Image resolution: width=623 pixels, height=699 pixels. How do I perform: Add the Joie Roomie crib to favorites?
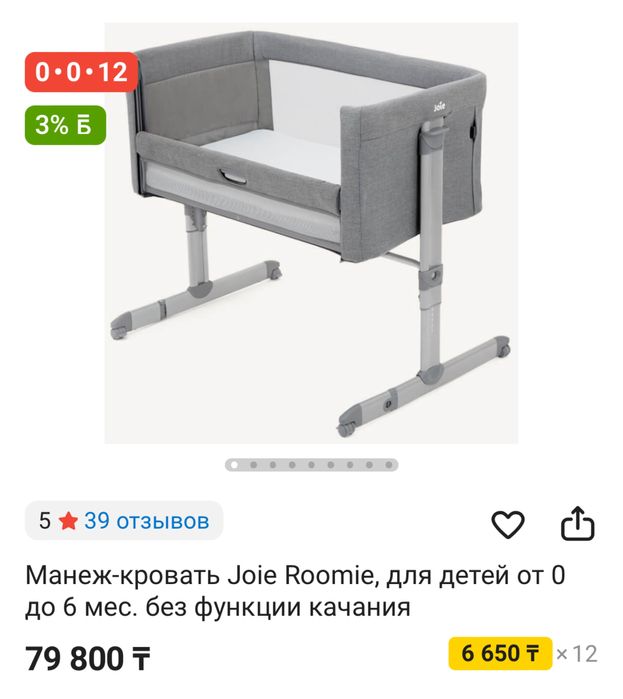pyautogui.click(x=508, y=524)
